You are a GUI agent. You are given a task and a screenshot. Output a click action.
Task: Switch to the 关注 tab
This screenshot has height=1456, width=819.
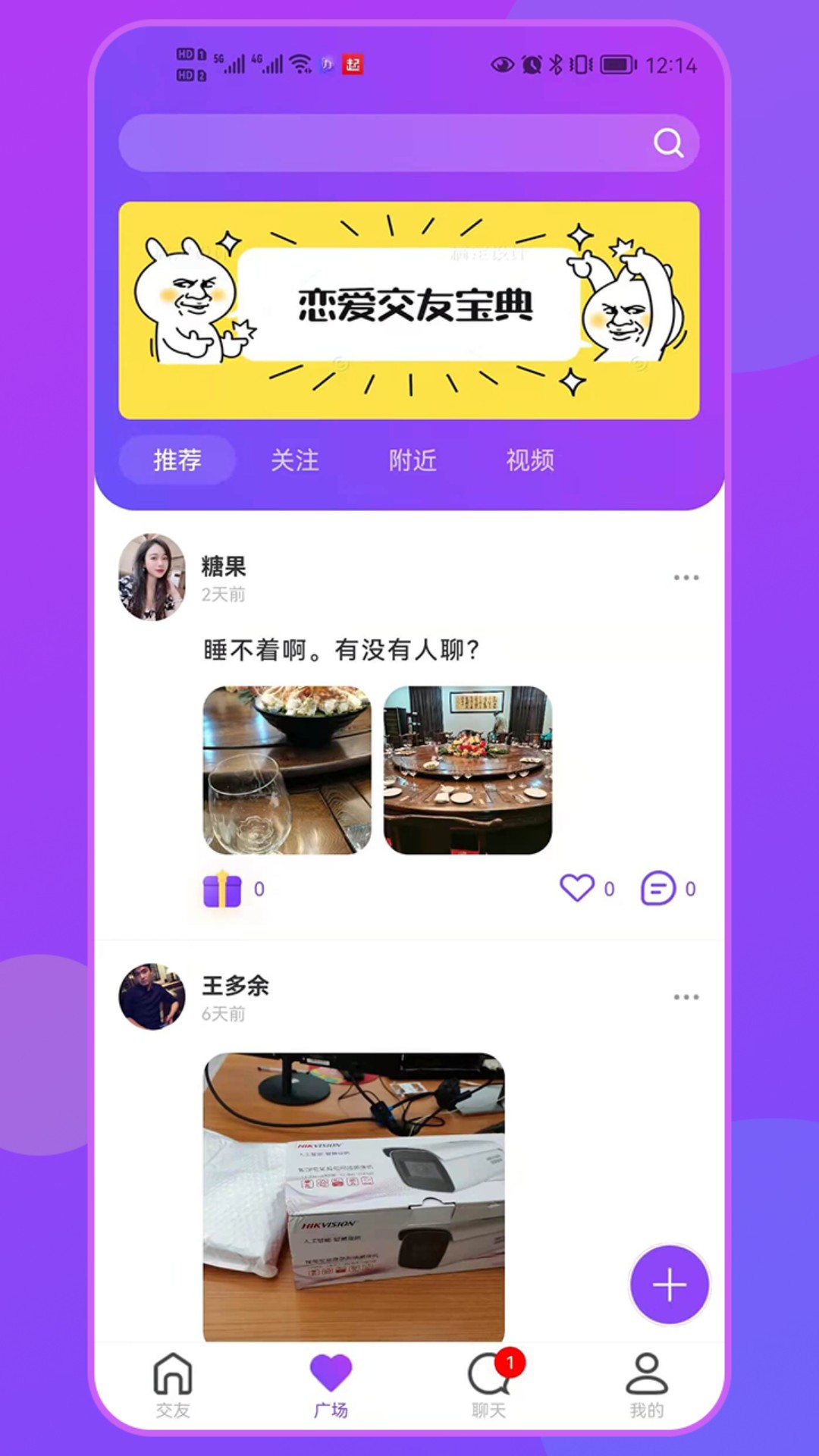point(297,460)
